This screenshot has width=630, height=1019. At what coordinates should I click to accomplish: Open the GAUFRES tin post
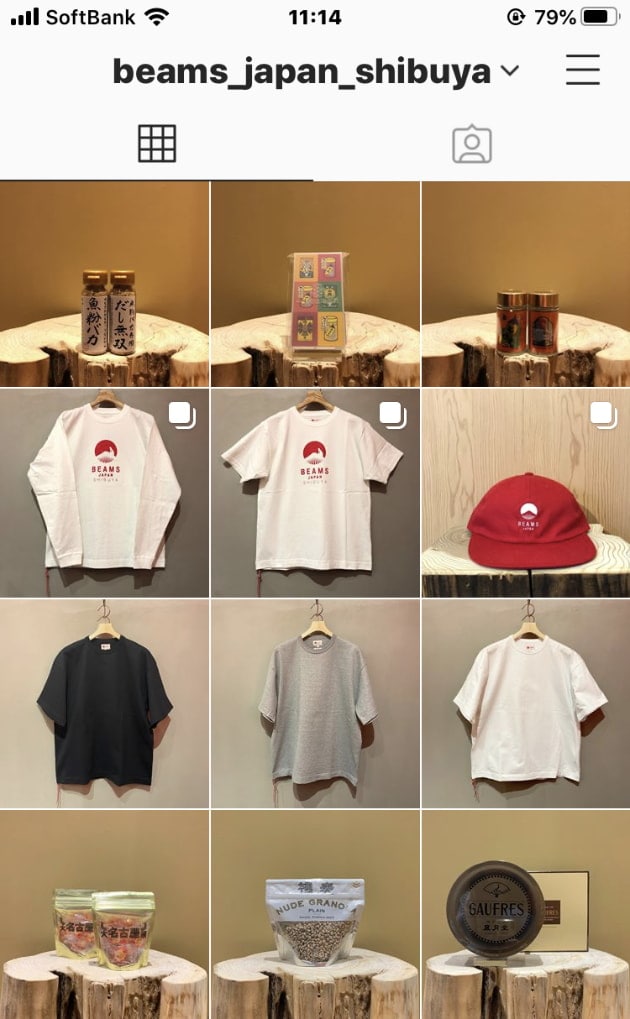coord(526,915)
